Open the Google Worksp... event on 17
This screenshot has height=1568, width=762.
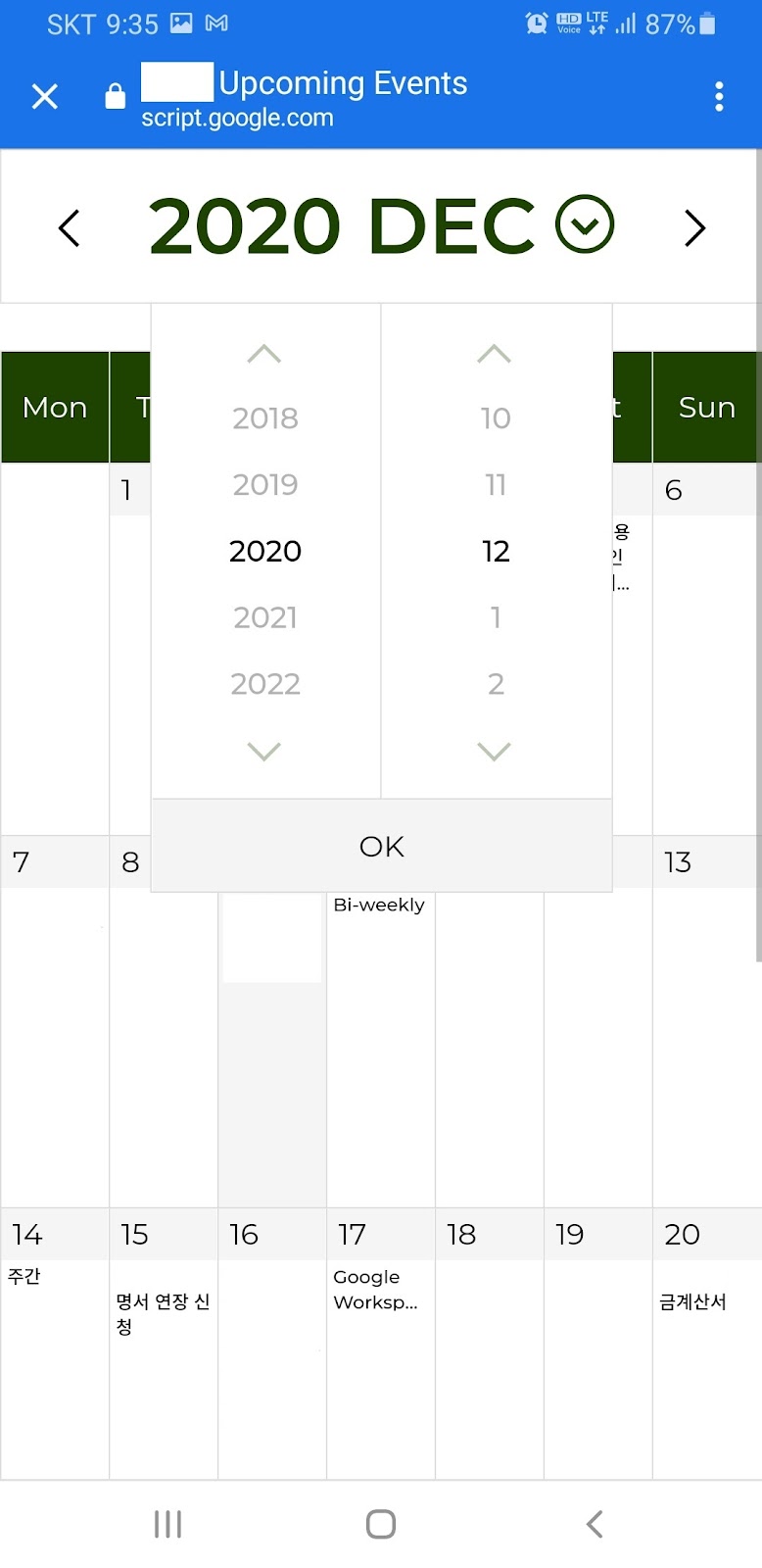376,1290
